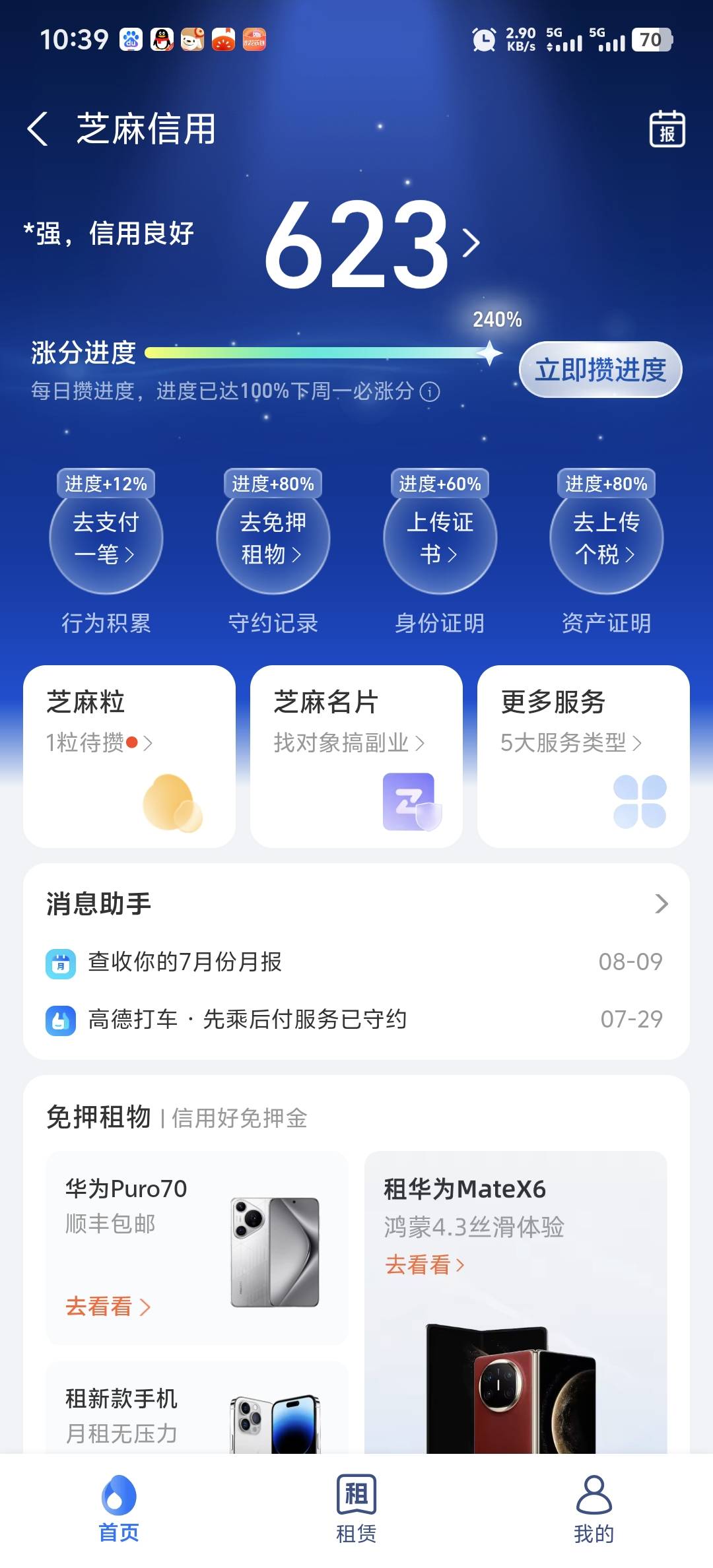Tap the 立即攒进度 button
The width and height of the screenshot is (713, 1568).
click(600, 370)
